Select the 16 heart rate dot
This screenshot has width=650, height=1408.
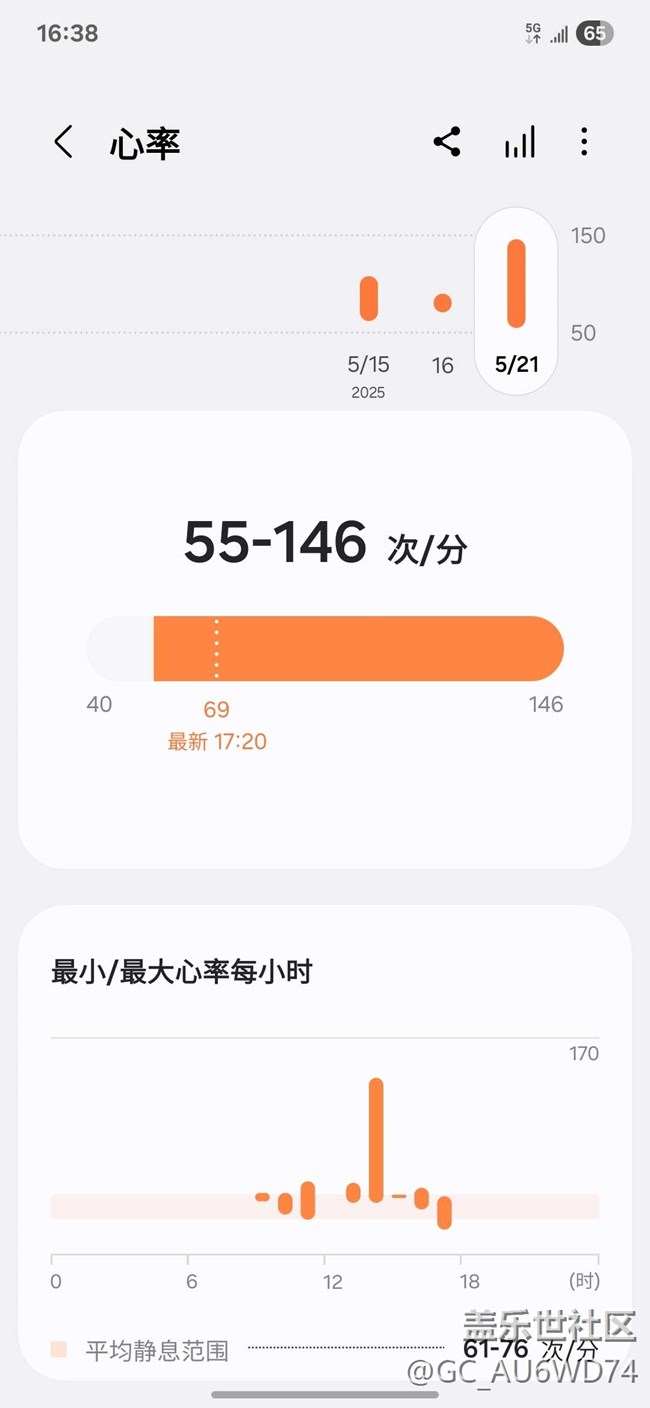click(442, 303)
